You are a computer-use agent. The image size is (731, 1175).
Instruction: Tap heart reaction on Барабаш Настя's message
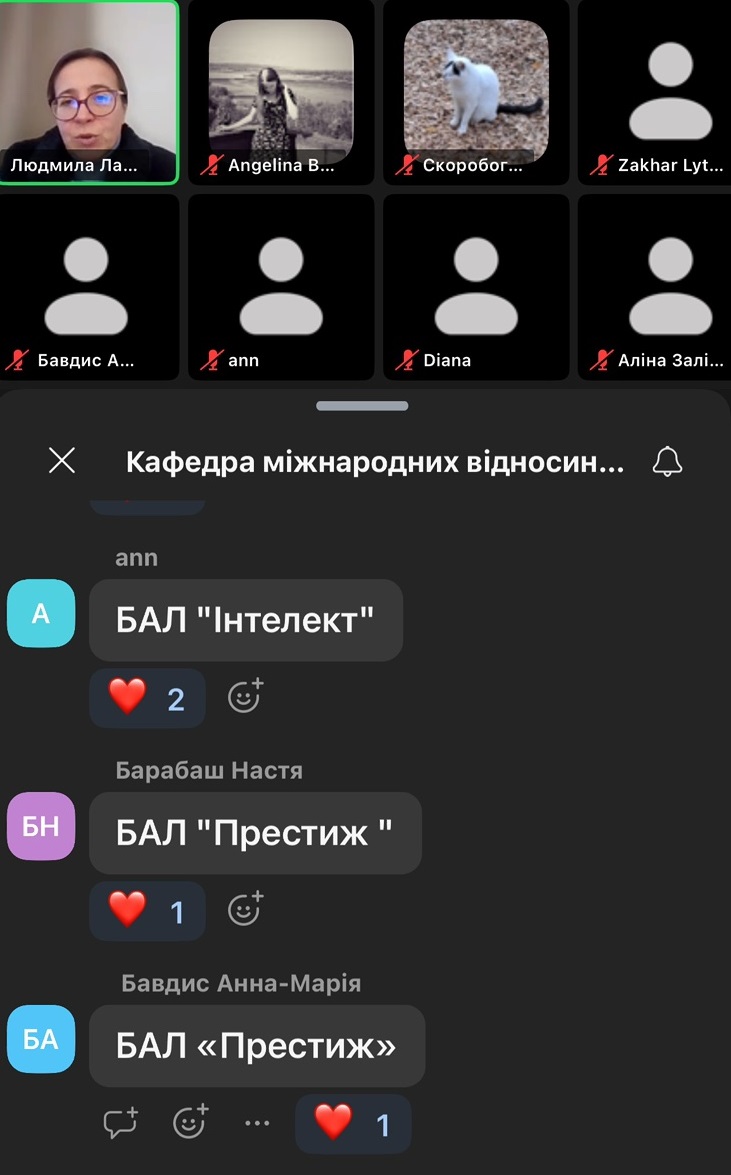pyautogui.click(x=147, y=911)
